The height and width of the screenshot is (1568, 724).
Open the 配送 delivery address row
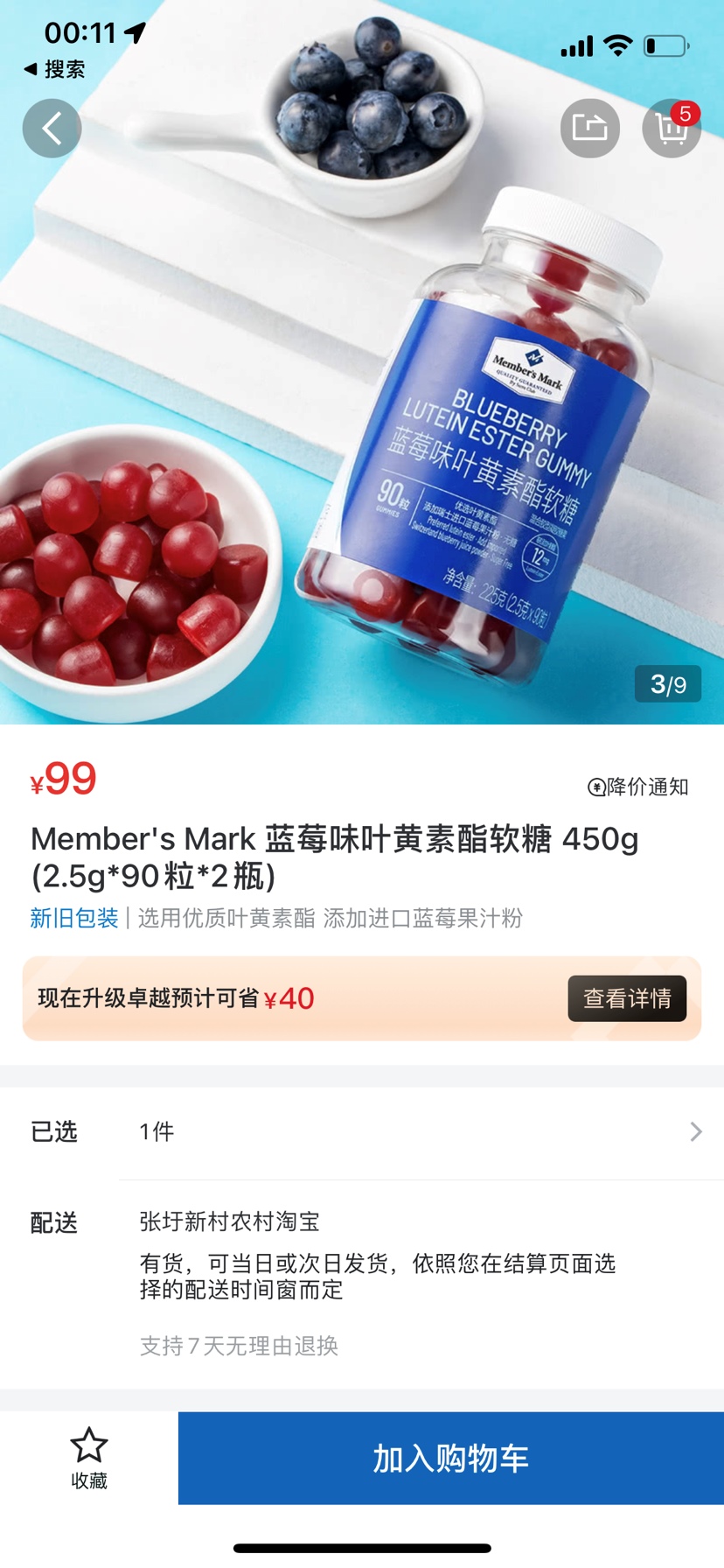tap(362, 1221)
